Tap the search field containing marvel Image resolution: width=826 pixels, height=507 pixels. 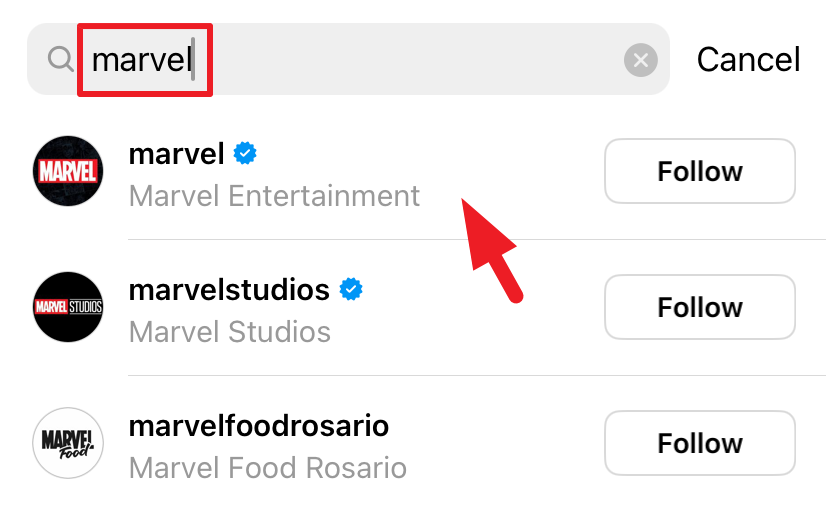(350, 60)
